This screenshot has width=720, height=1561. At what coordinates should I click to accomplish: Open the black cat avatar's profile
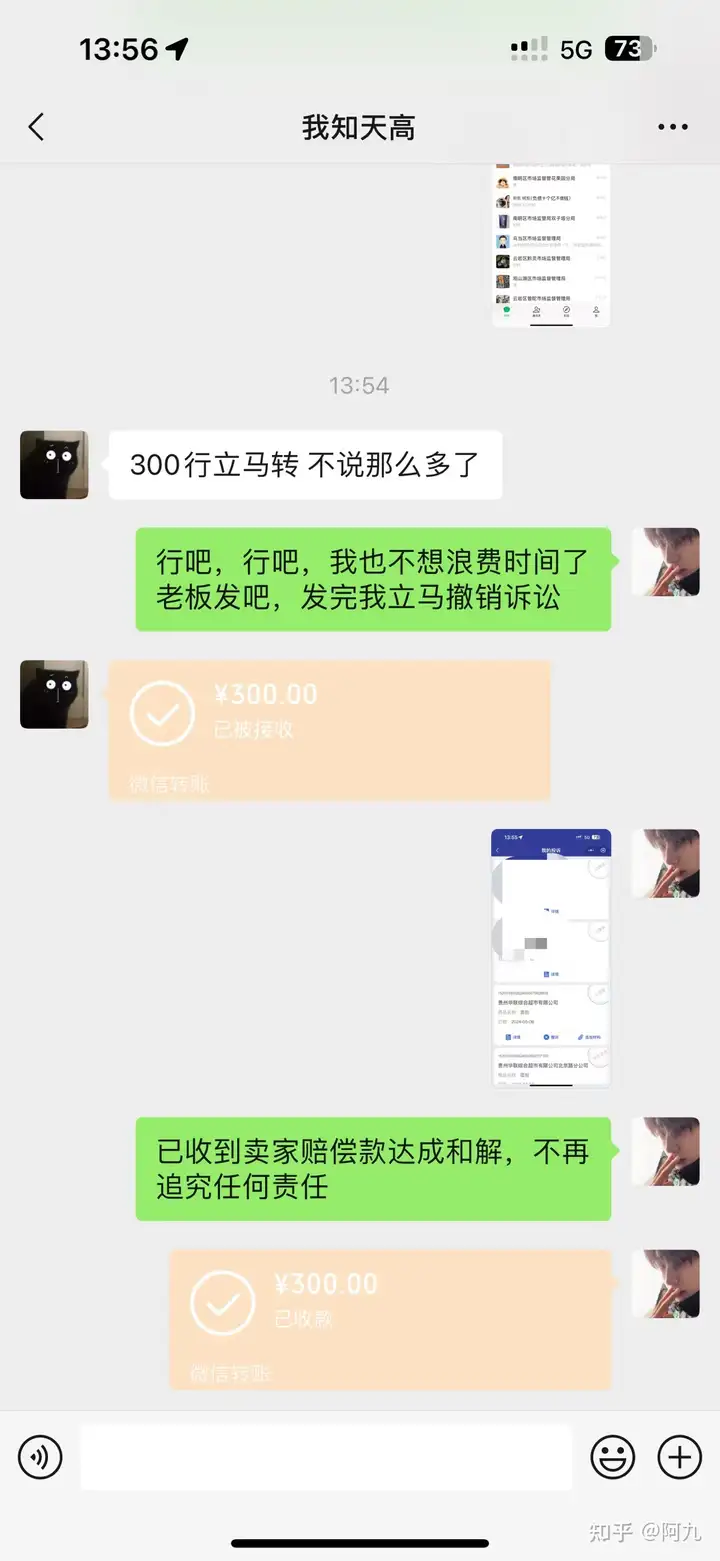pyautogui.click(x=54, y=465)
